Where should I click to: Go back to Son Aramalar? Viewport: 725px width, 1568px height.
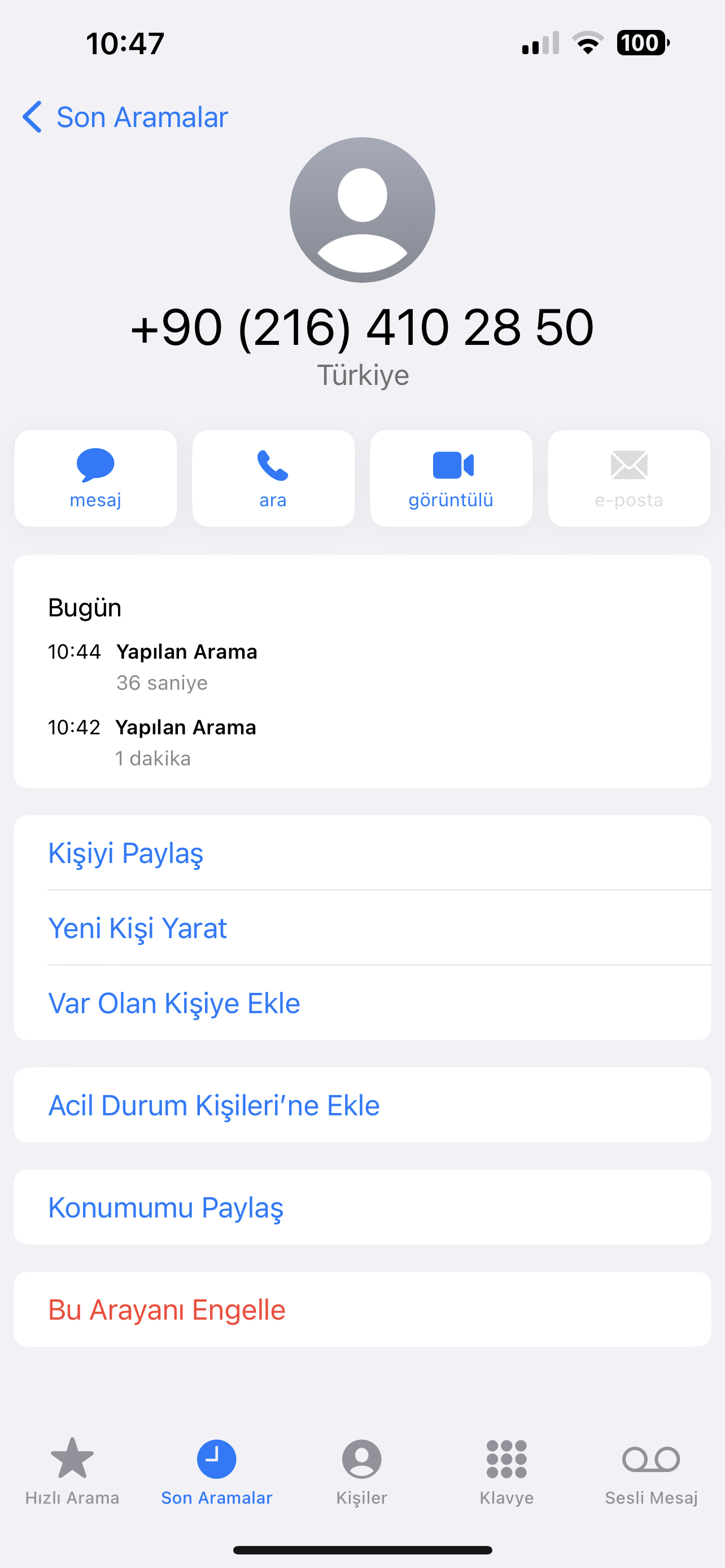click(125, 117)
